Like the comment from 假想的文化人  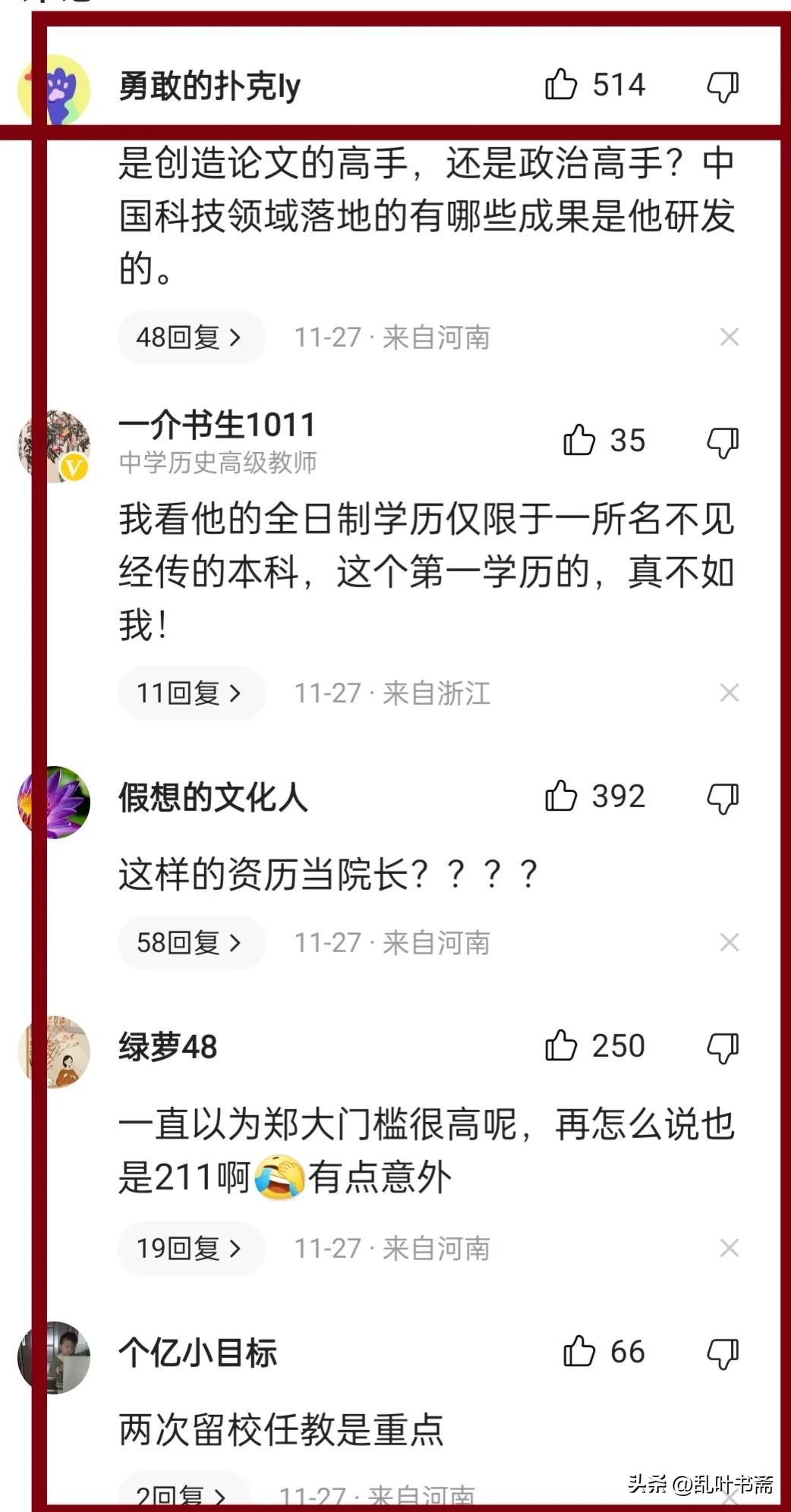pyautogui.click(x=562, y=796)
